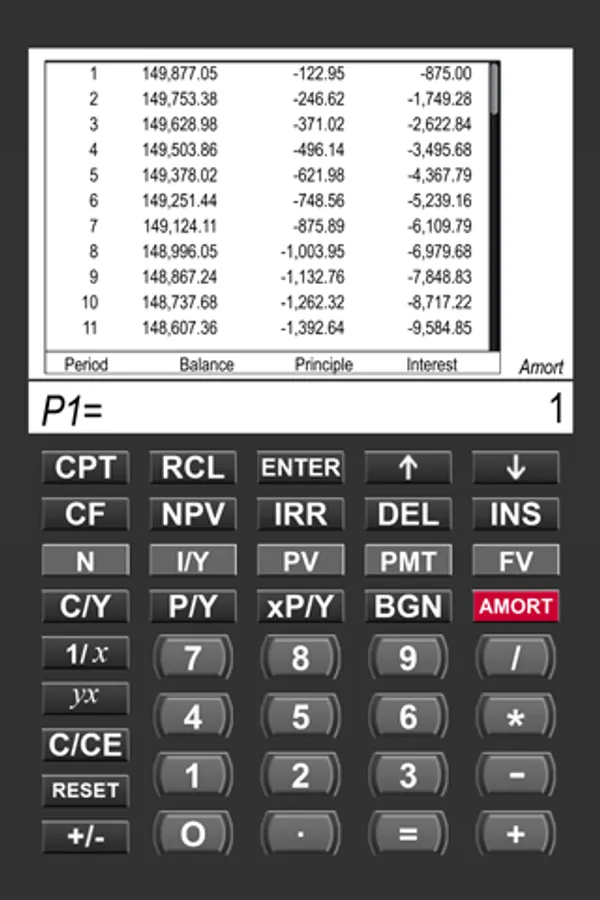Recall a value with RCL
Viewport: 600px width, 900px height.
193,468
